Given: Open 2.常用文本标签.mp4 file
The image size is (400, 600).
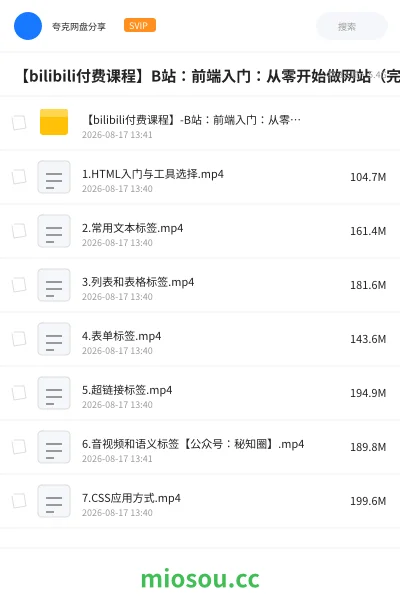Looking at the screenshot, I should [x=200, y=231].
